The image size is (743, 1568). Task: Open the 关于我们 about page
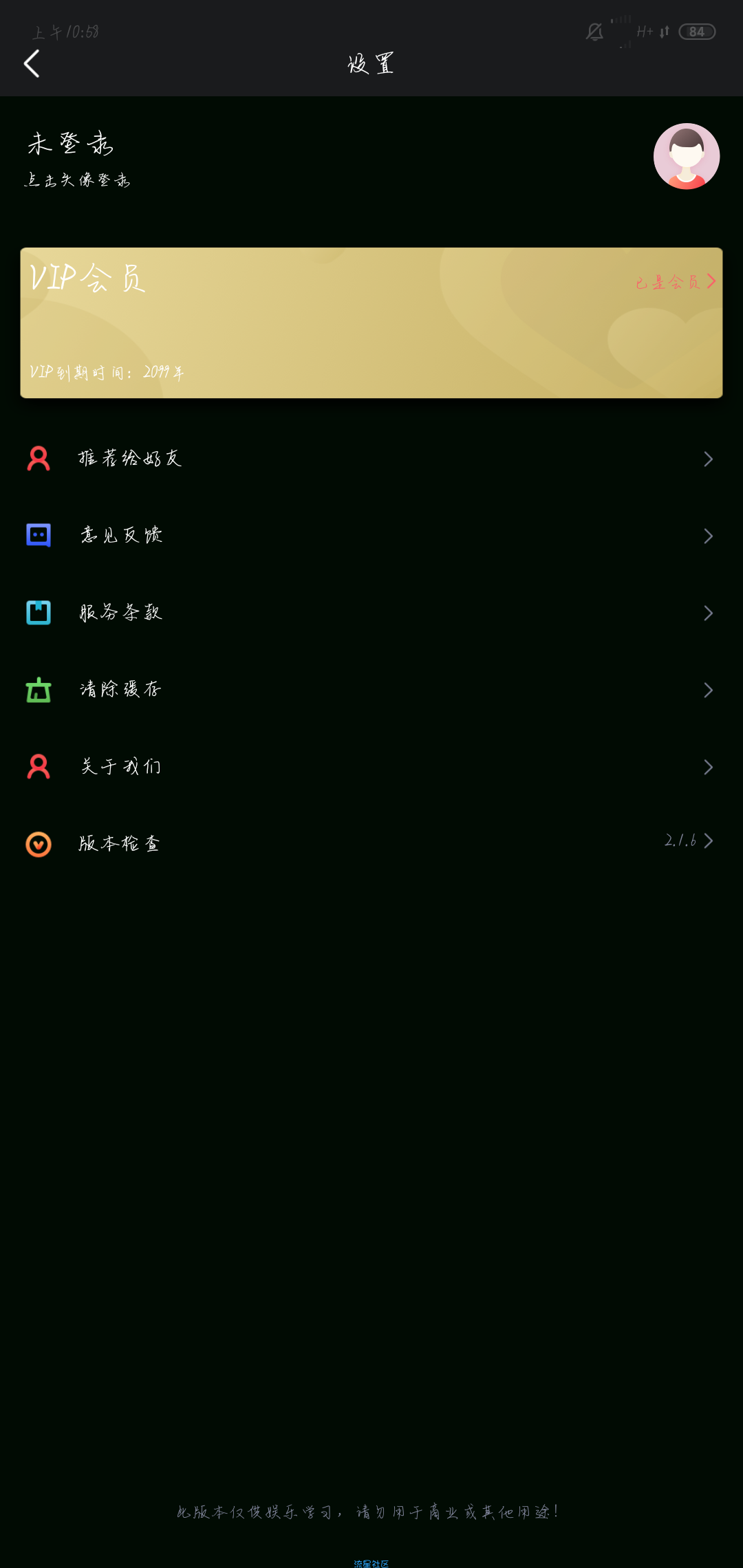[x=371, y=767]
